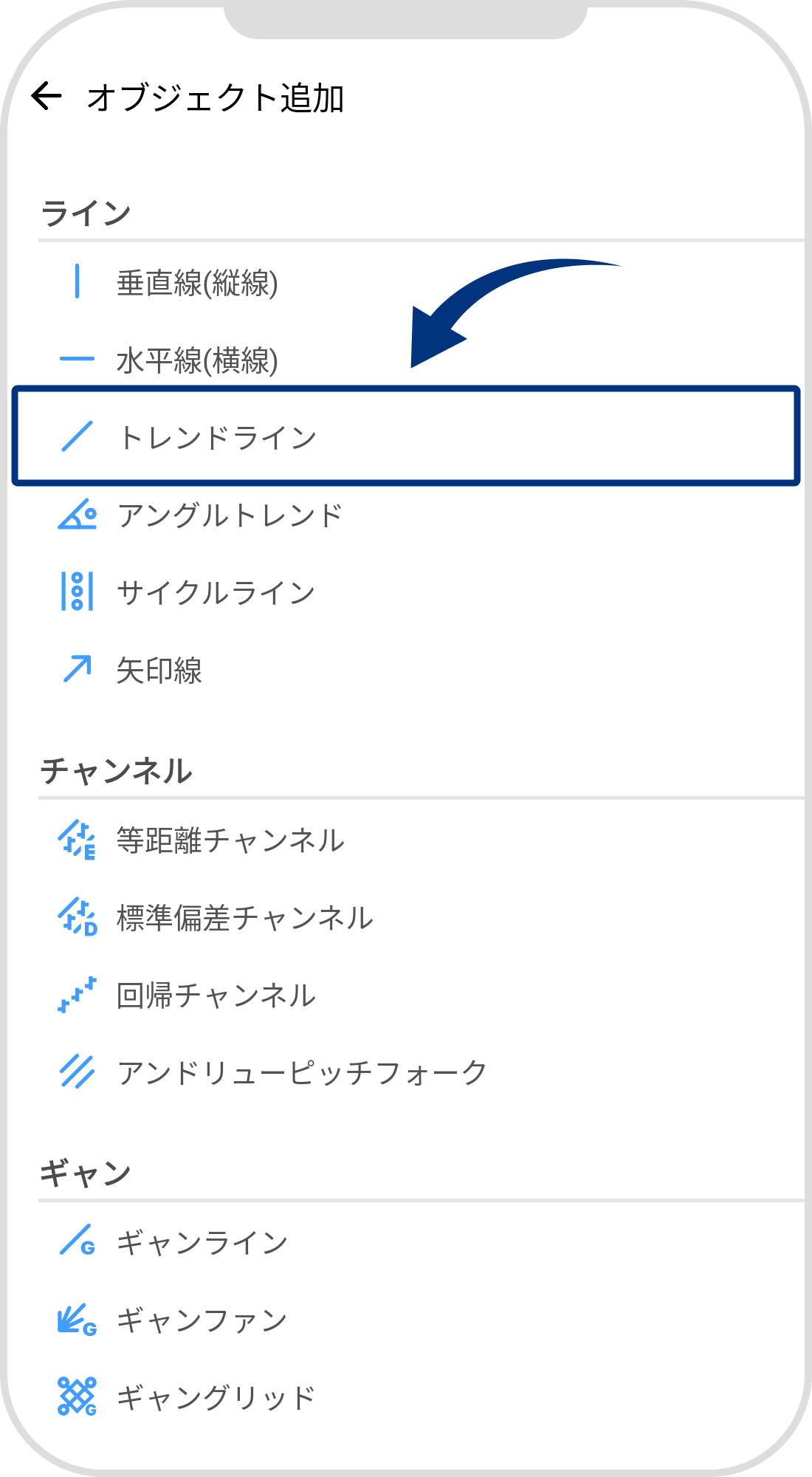Image resolution: width=812 pixels, height=1477 pixels.
Task: Select the Andrews Pitchfork icon
Action: coord(78,1072)
